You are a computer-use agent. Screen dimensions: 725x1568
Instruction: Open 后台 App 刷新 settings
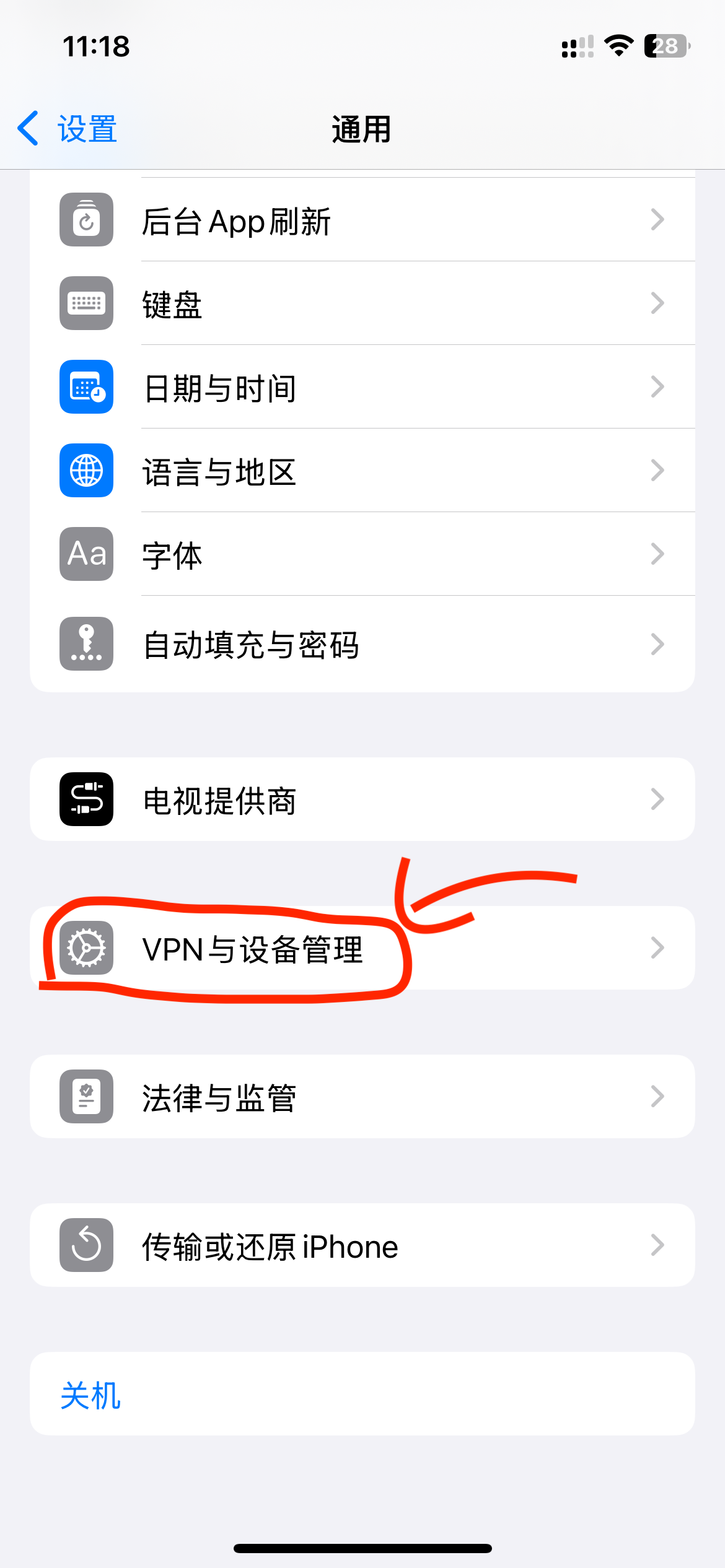(362, 220)
